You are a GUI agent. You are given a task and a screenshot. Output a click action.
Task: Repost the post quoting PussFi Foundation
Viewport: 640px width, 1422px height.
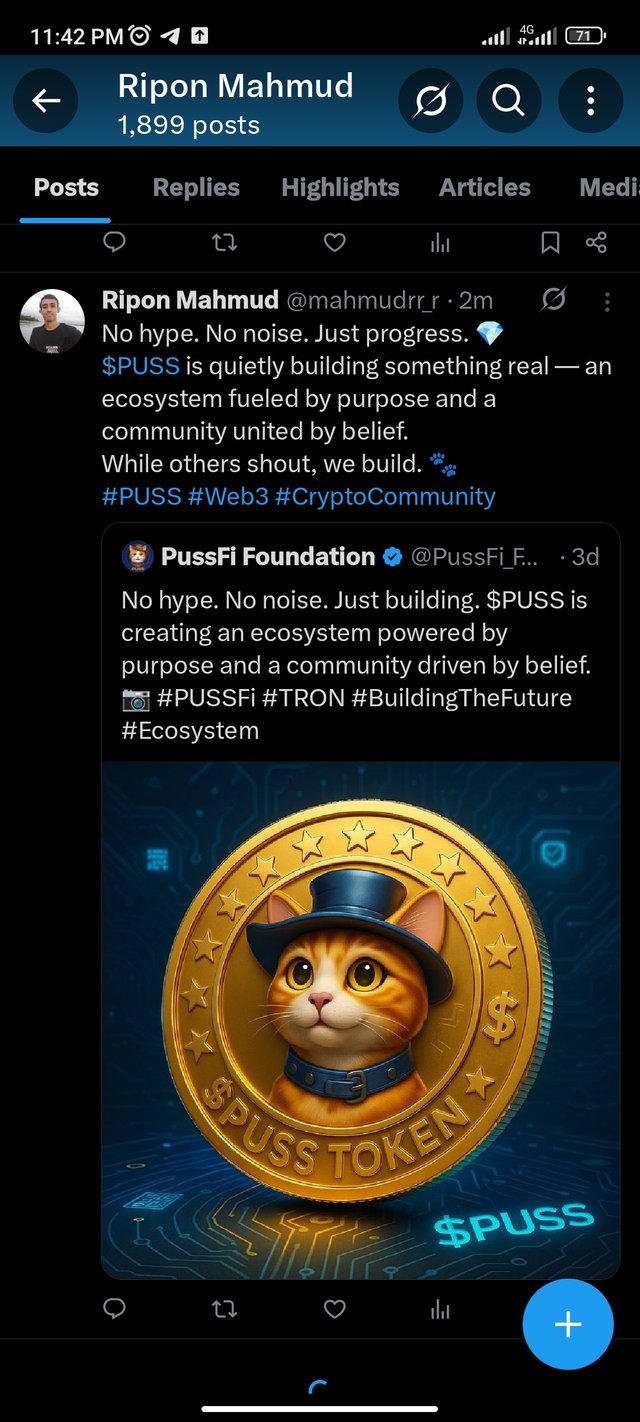pos(225,1309)
